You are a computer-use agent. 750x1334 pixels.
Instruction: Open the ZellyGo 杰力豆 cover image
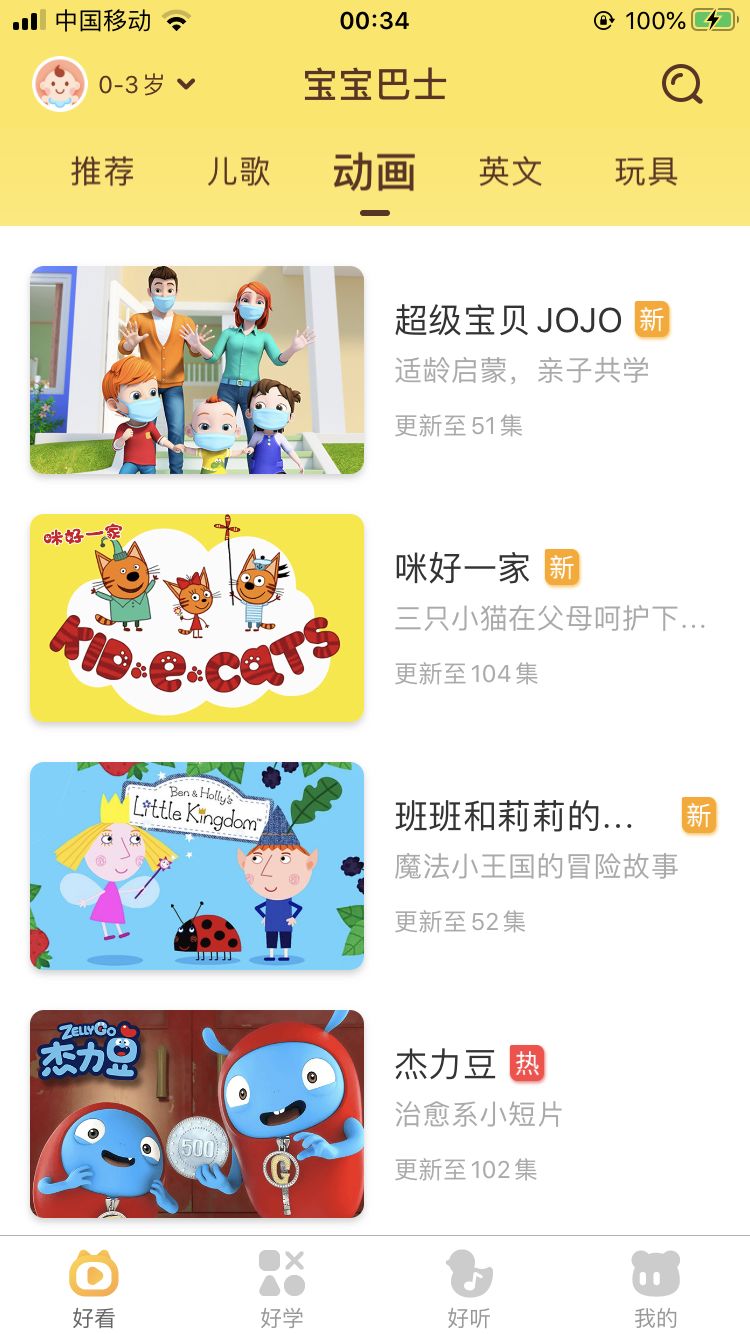click(x=197, y=1113)
